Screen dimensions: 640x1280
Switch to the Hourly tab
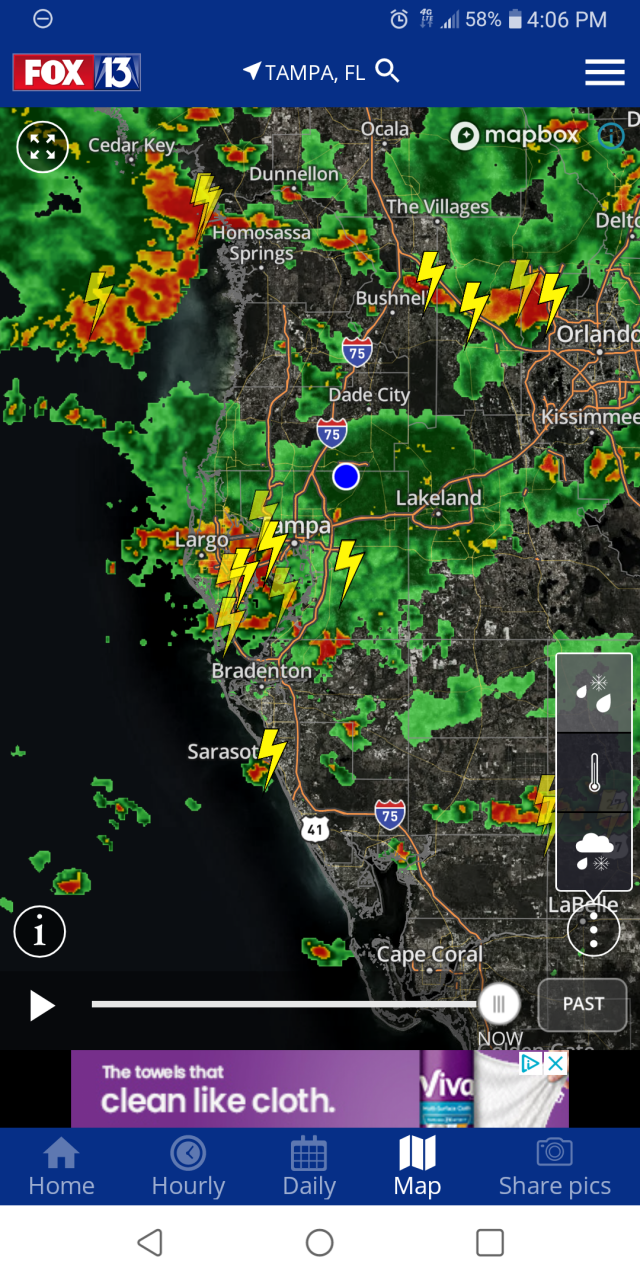coord(188,1167)
